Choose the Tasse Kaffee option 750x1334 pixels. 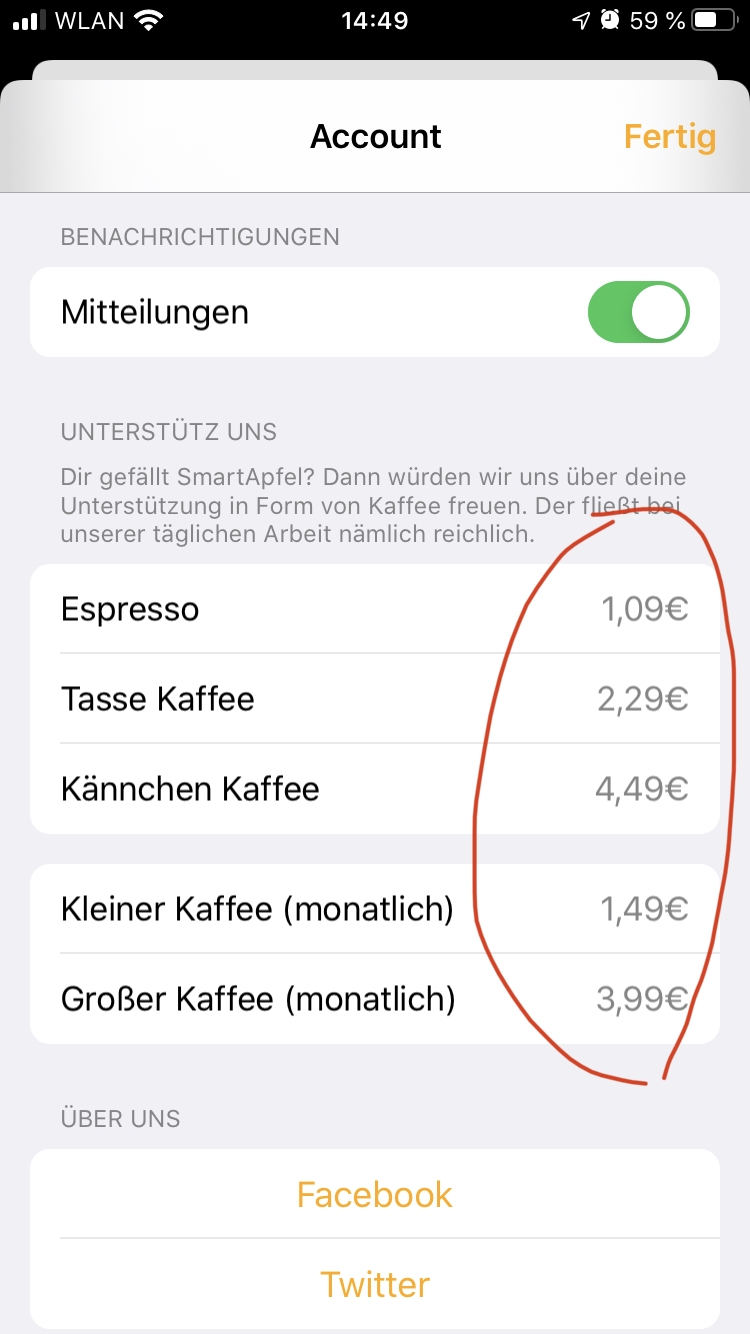pyautogui.click(x=375, y=698)
